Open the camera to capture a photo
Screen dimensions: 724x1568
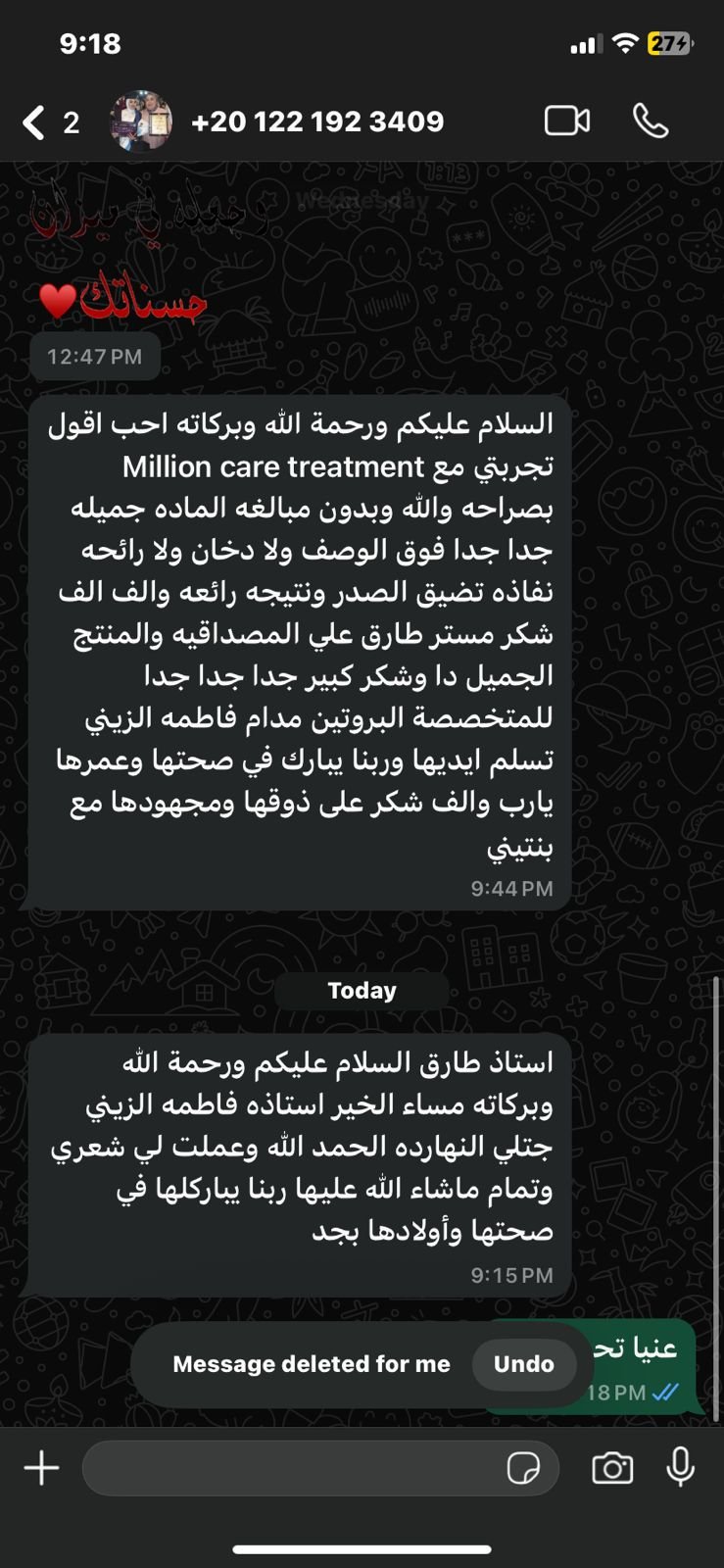(x=612, y=1467)
